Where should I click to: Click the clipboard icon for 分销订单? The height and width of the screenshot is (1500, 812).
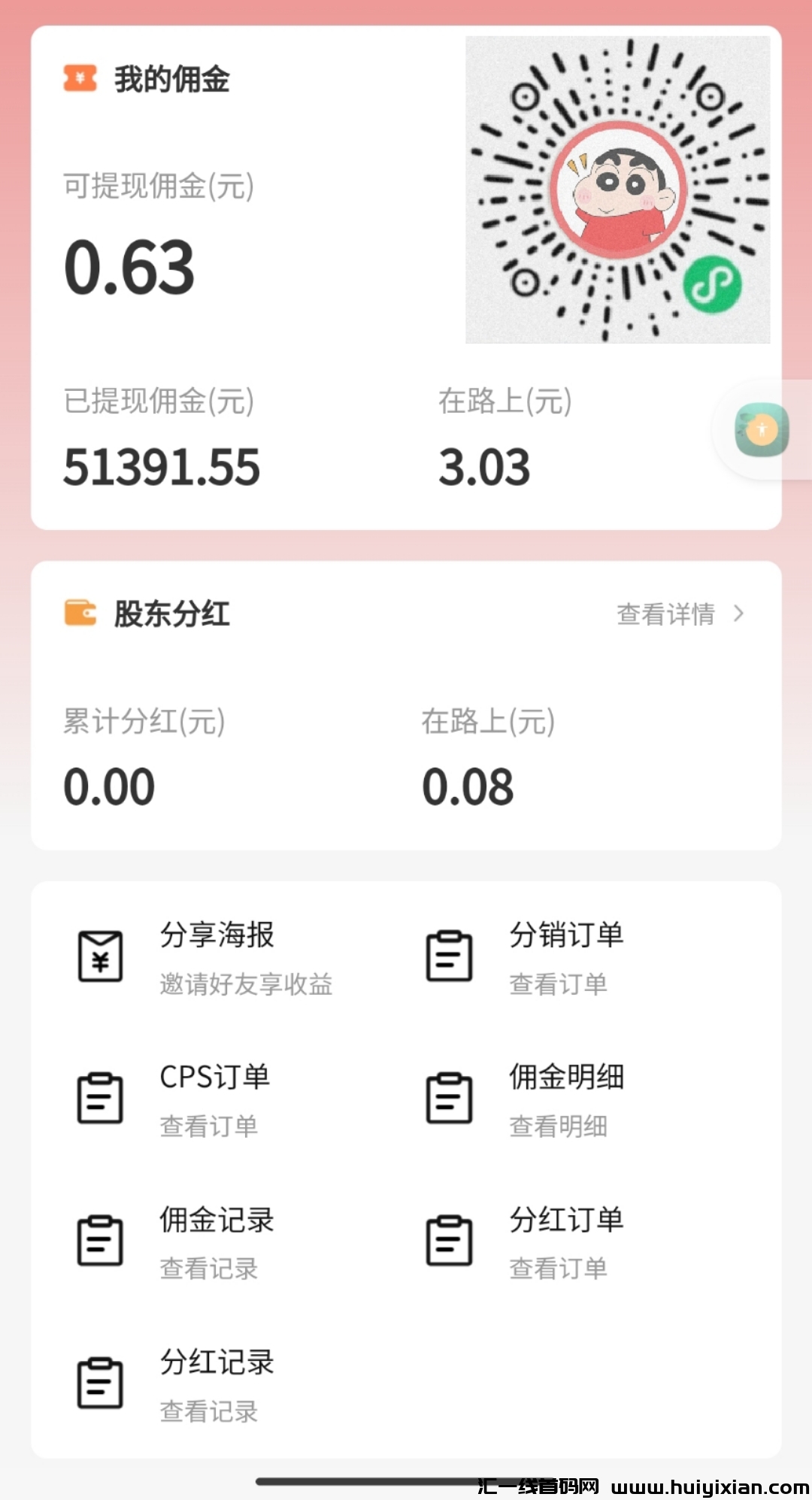tap(449, 955)
